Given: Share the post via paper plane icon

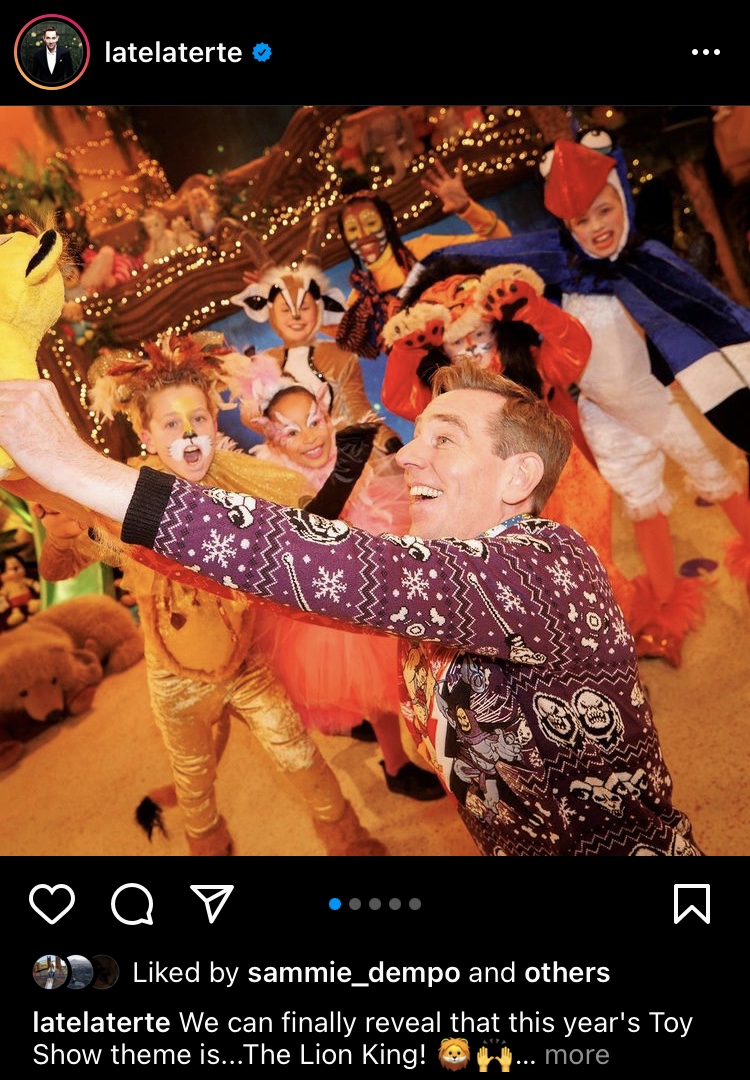Looking at the screenshot, I should point(211,904).
